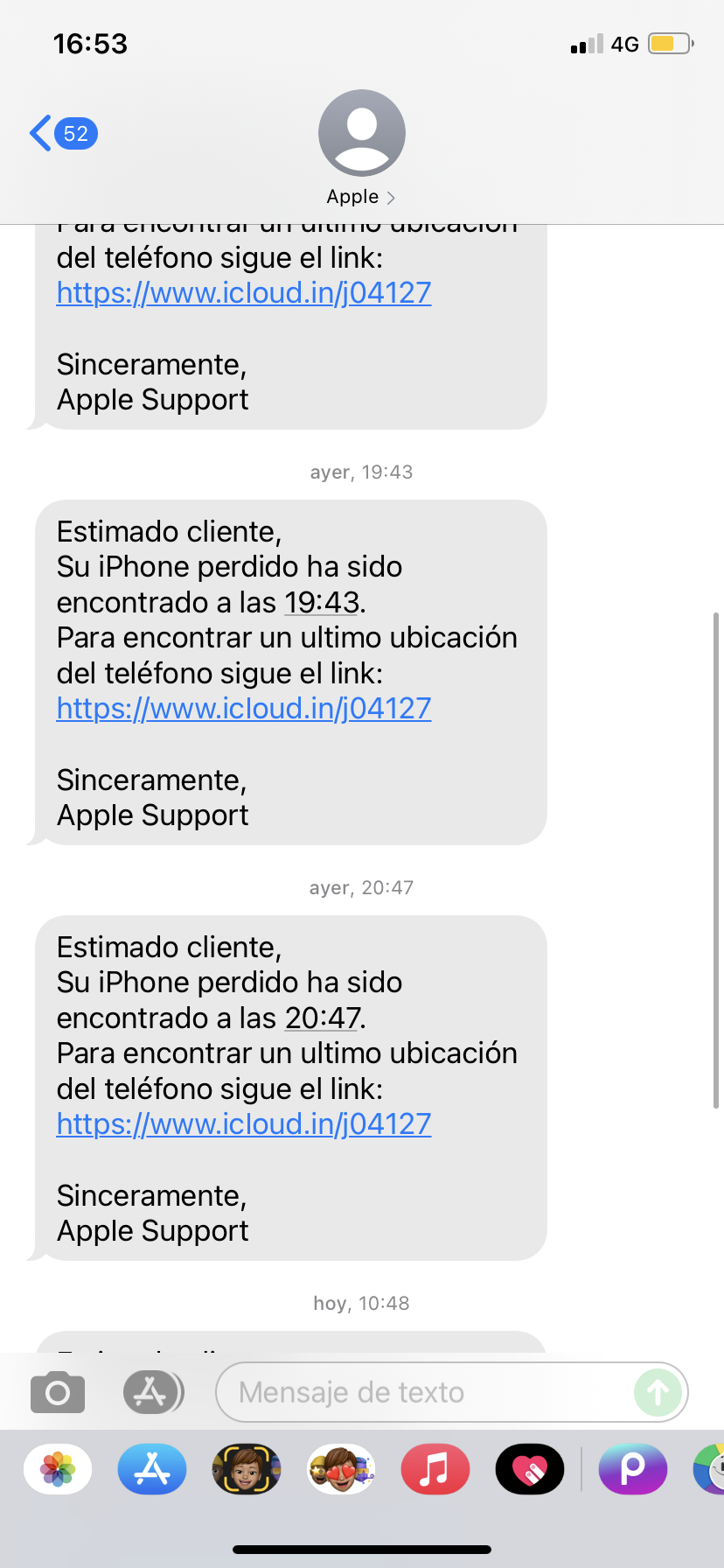
Task: Tap the underlined 20:47 time in the message
Action: 323,1018
